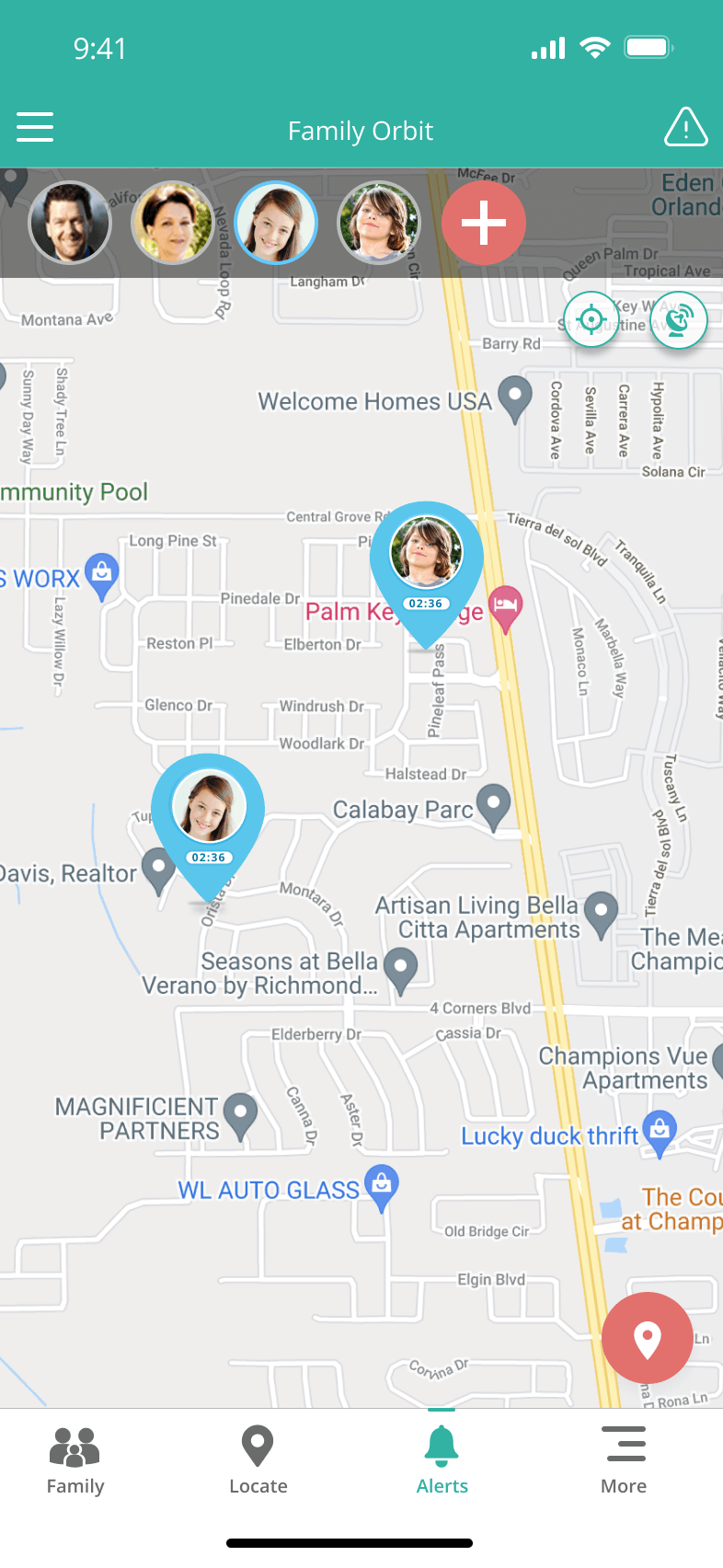The height and width of the screenshot is (1568, 723).
Task: Select the long-haired boy's avatar in family row
Action: (379, 223)
